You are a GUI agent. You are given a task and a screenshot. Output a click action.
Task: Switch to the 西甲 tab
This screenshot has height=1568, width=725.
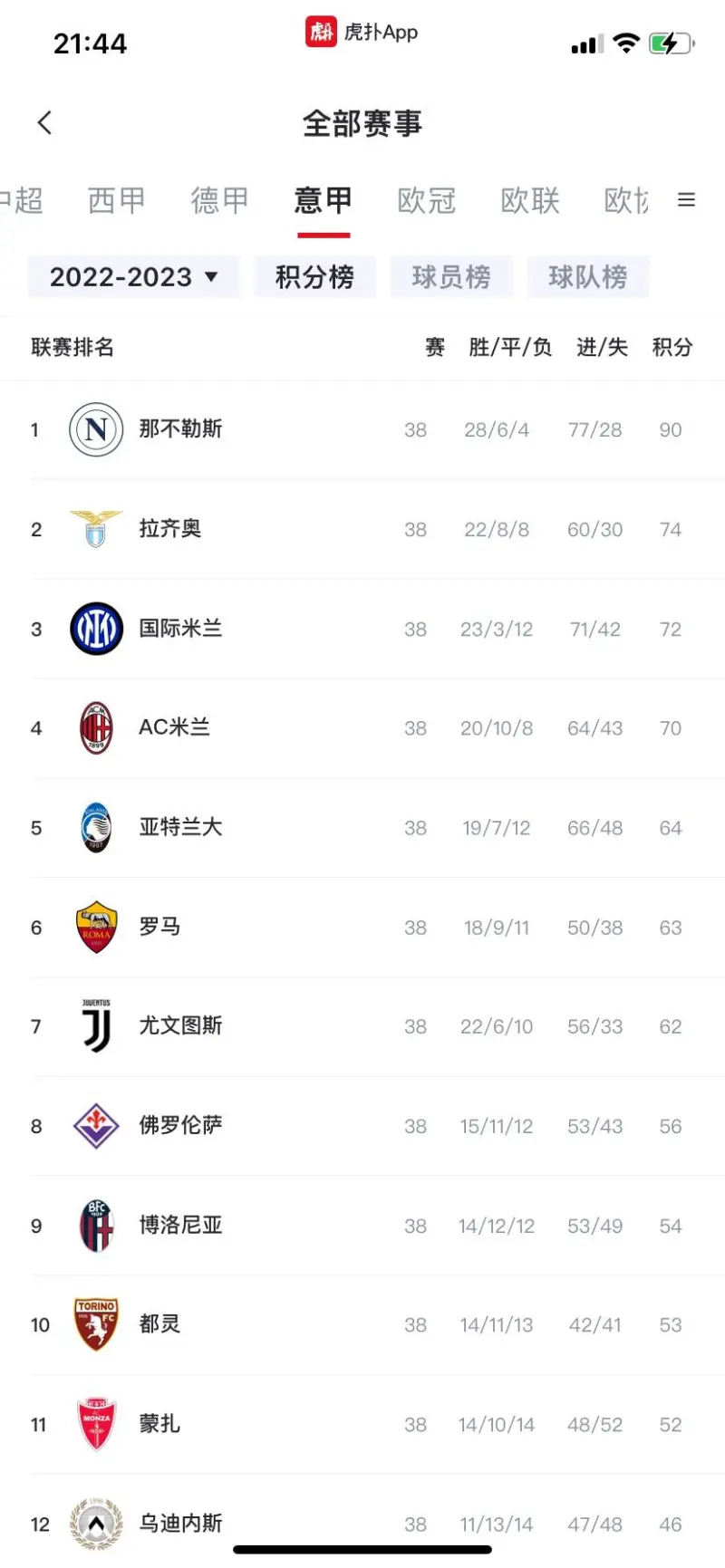[x=117, y=200]
